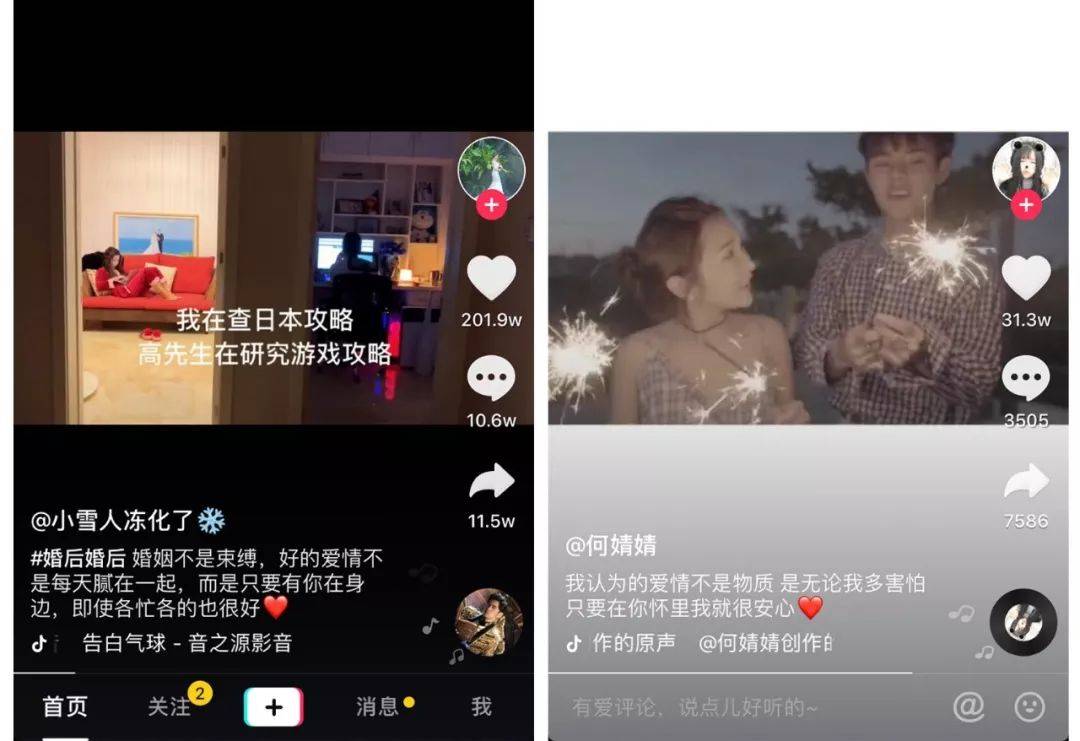The height and width of the screenshot is (741, 1080).
Task: Like 何婧婧's sparkler video
Action: (1026, 278)
